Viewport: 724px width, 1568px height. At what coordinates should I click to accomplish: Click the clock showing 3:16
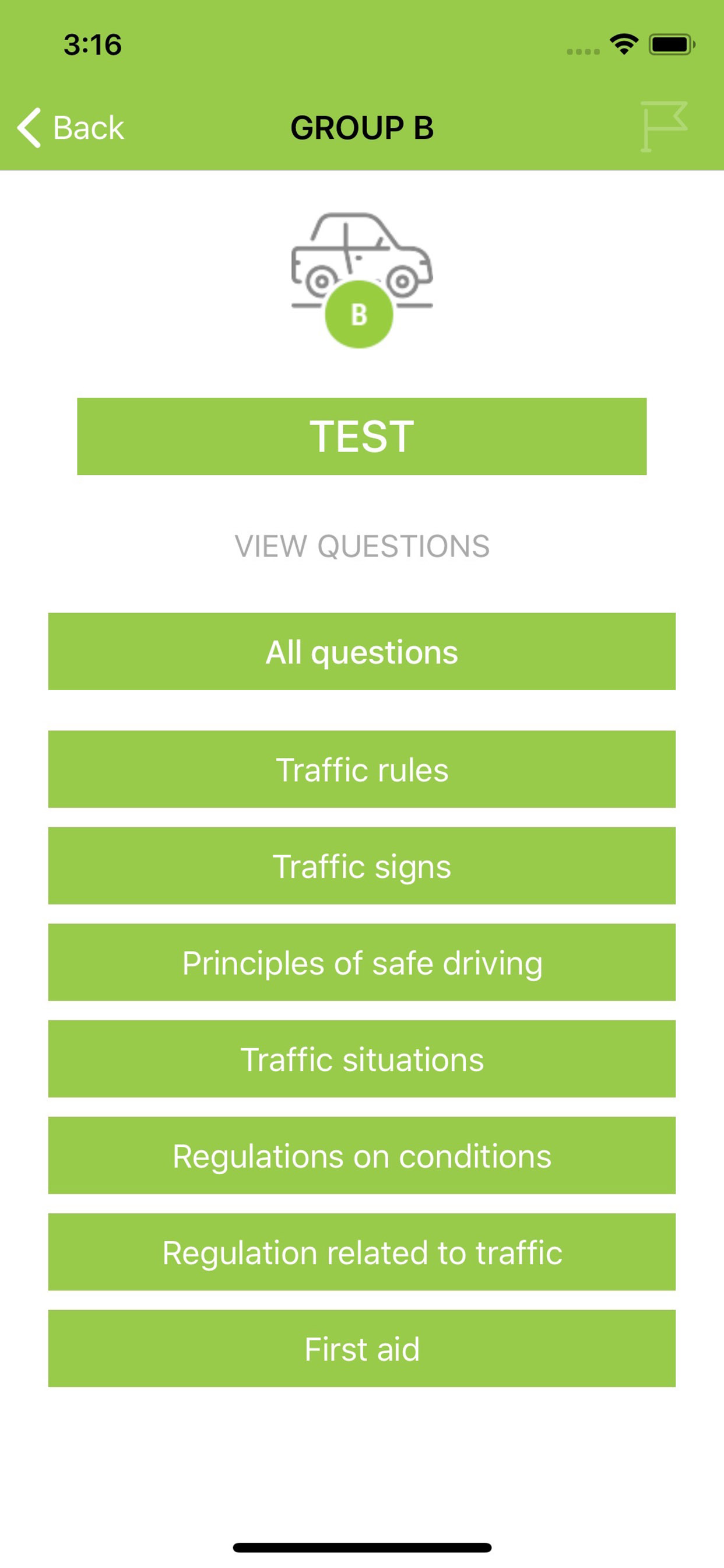click(92, 44)
